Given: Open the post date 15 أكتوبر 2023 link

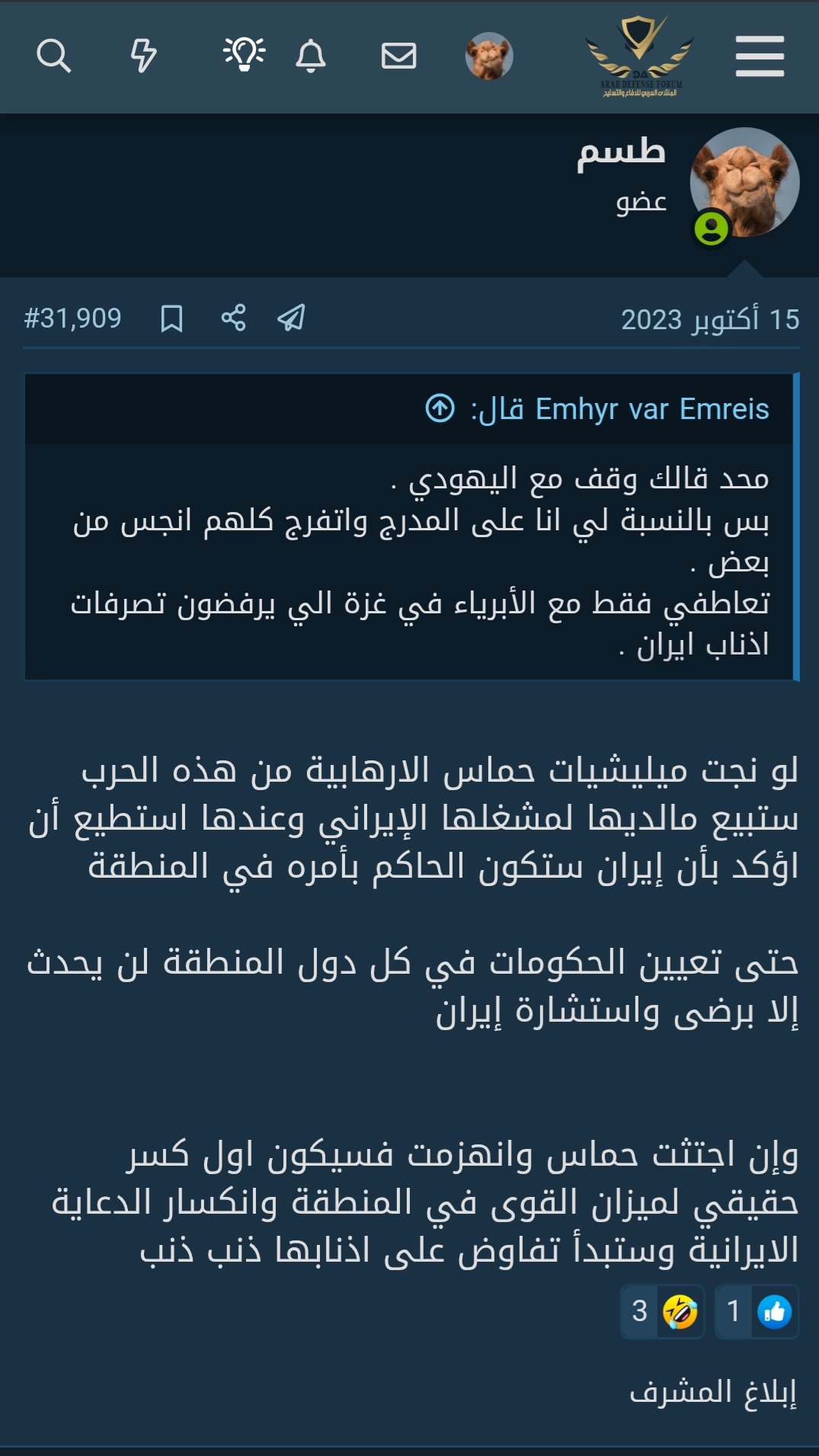Looking at the screenshot, I should (709, 319).
